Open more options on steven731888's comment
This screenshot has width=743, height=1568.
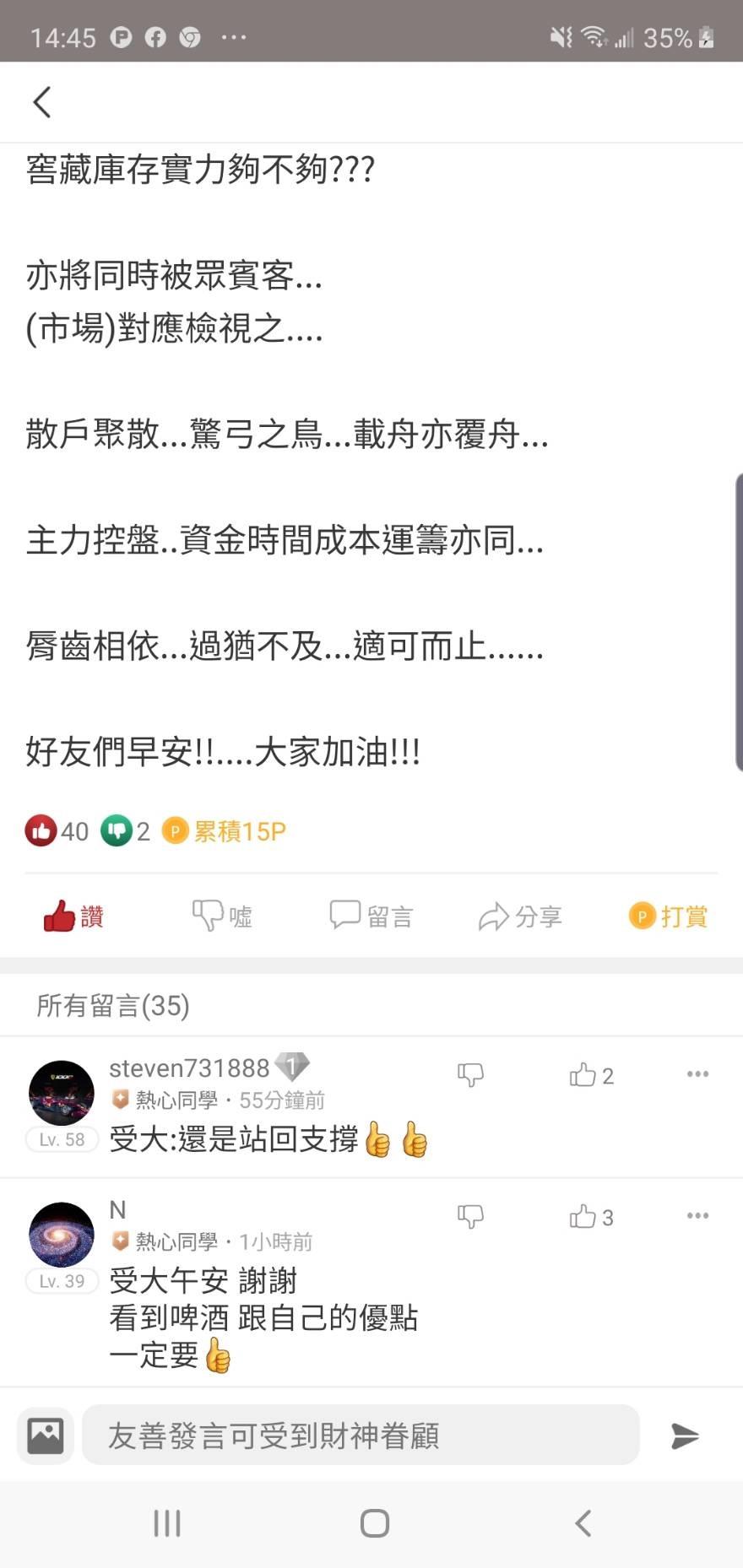click(697, 1074)
